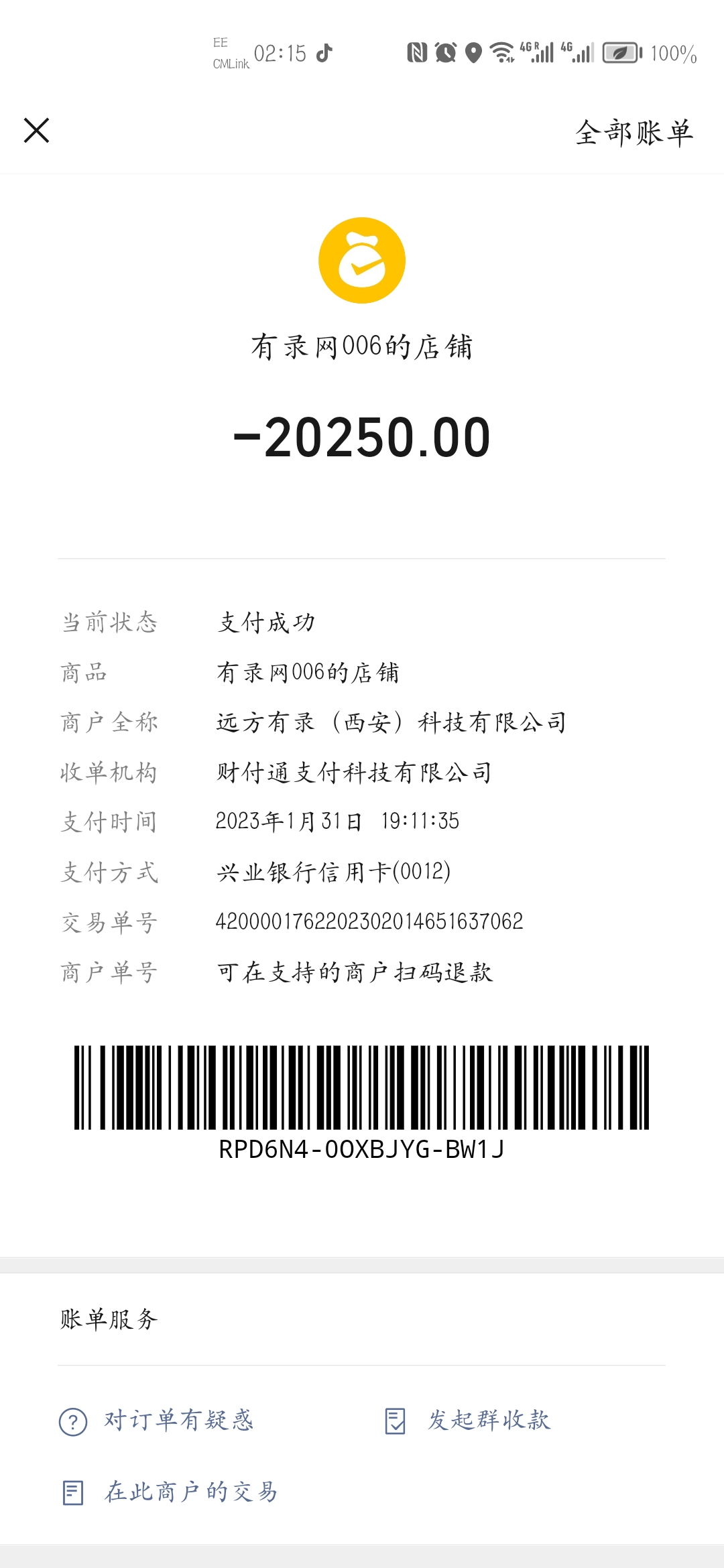
Task: Open 全部账单 (all bills)
Action: click(633, 132)
